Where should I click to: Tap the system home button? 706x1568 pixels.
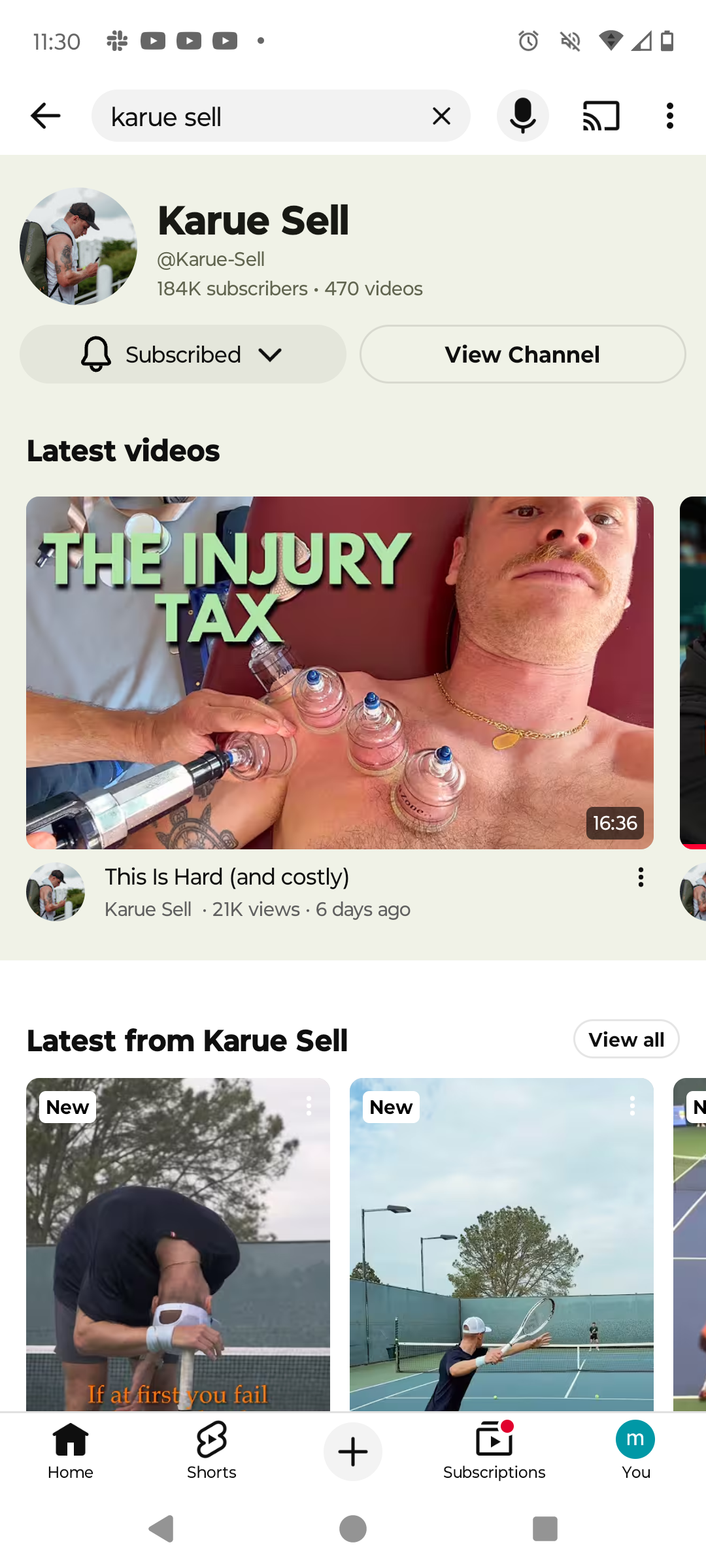coord(353,1529)
